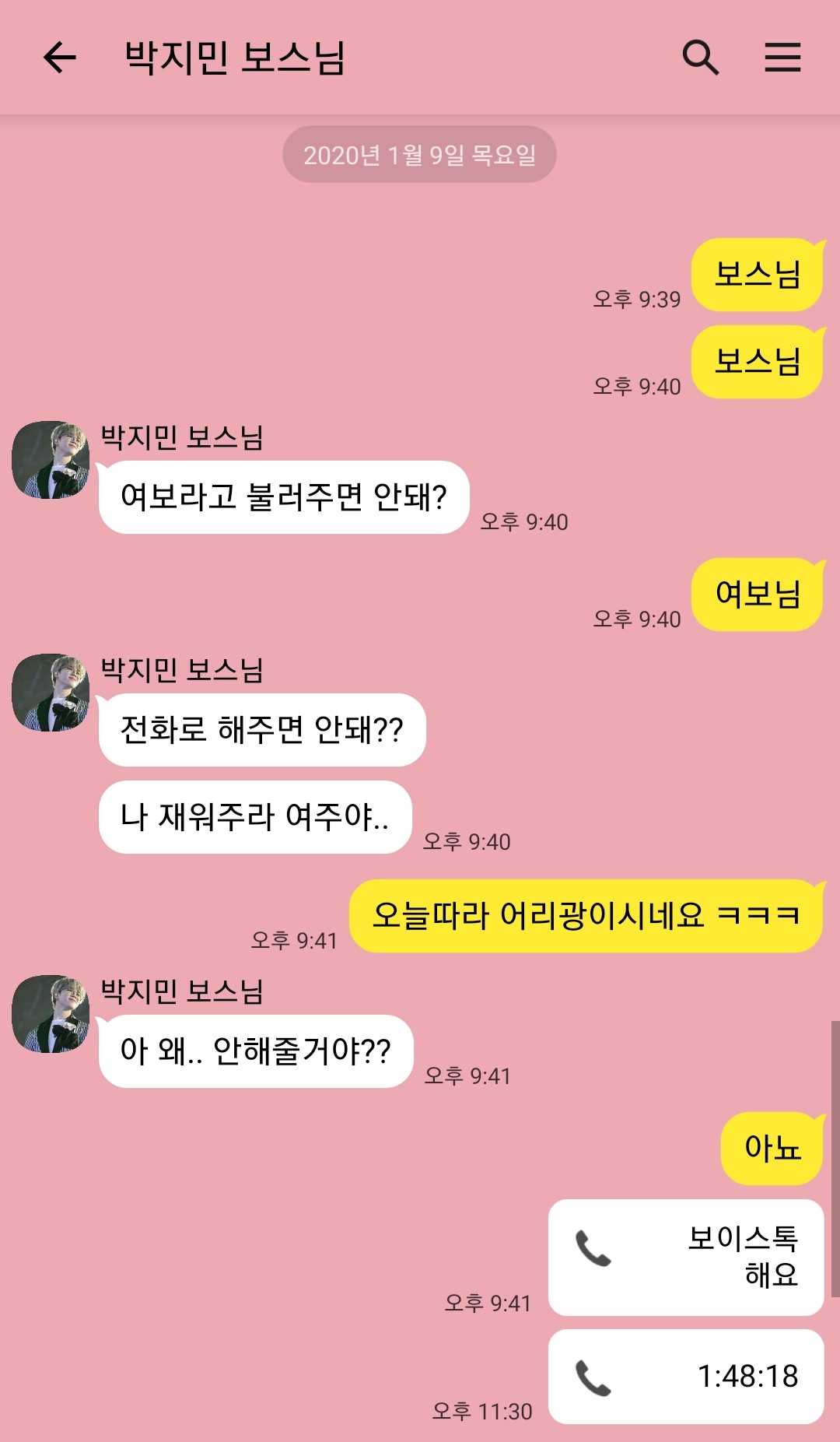Screen dimensions: 840x1442
Task: Open the profile photo by 아 왜.. 안해줄거야??
Action: pyautogui.click(x=51, y=1013)
